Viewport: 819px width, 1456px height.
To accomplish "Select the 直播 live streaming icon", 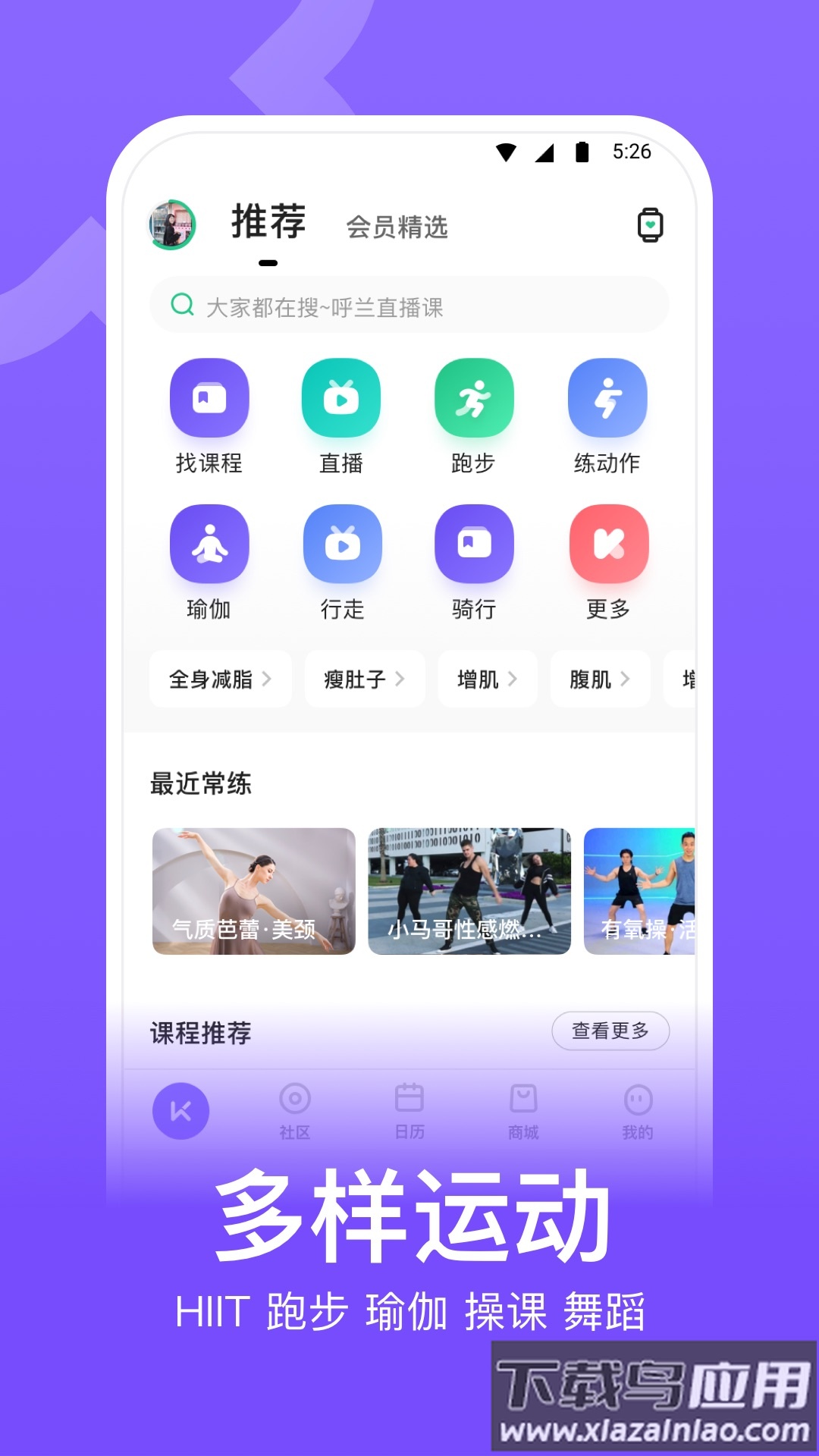I will 341,400.
